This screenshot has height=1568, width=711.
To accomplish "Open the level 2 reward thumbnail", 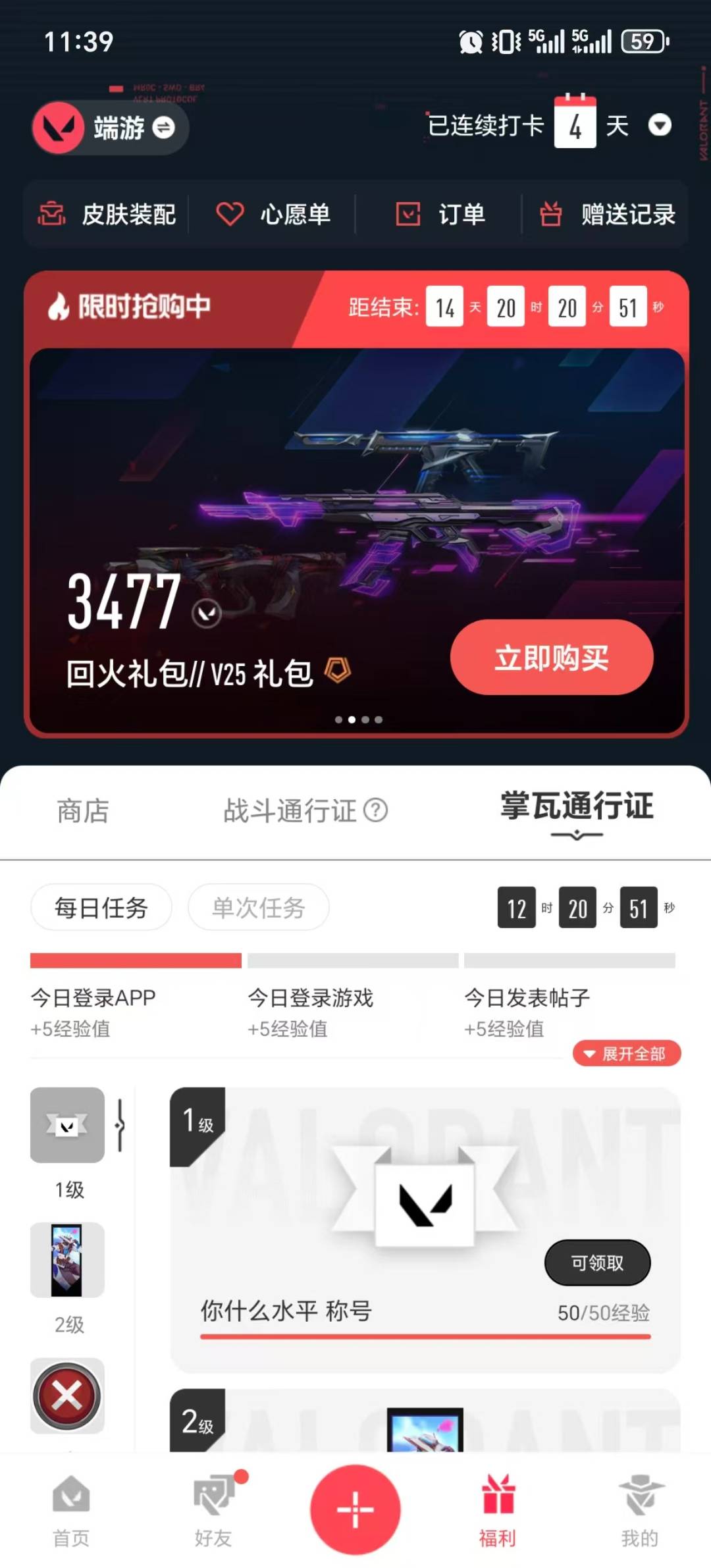I will pyautogui.click(x=68, y=1261).
